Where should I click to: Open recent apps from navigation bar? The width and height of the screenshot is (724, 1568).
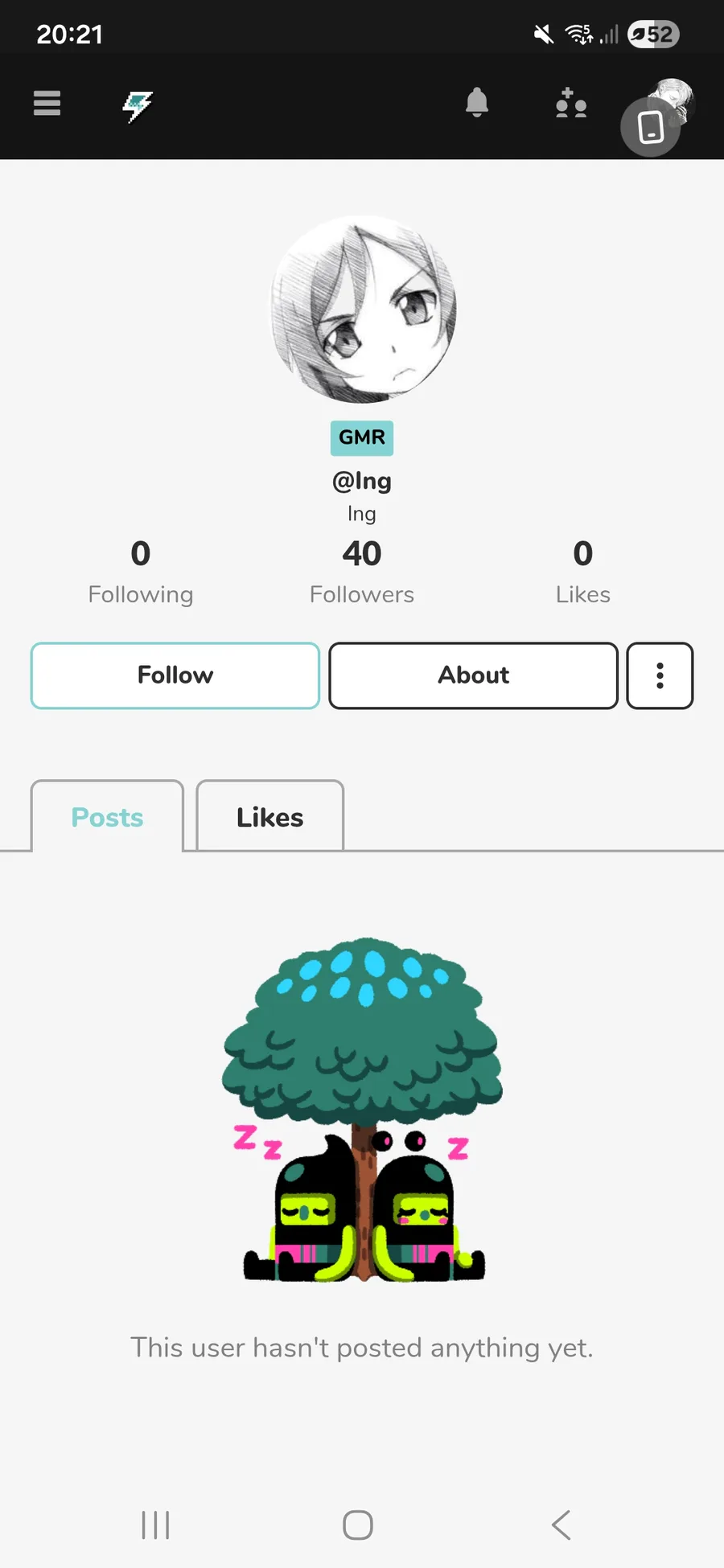click(155, 1525)
